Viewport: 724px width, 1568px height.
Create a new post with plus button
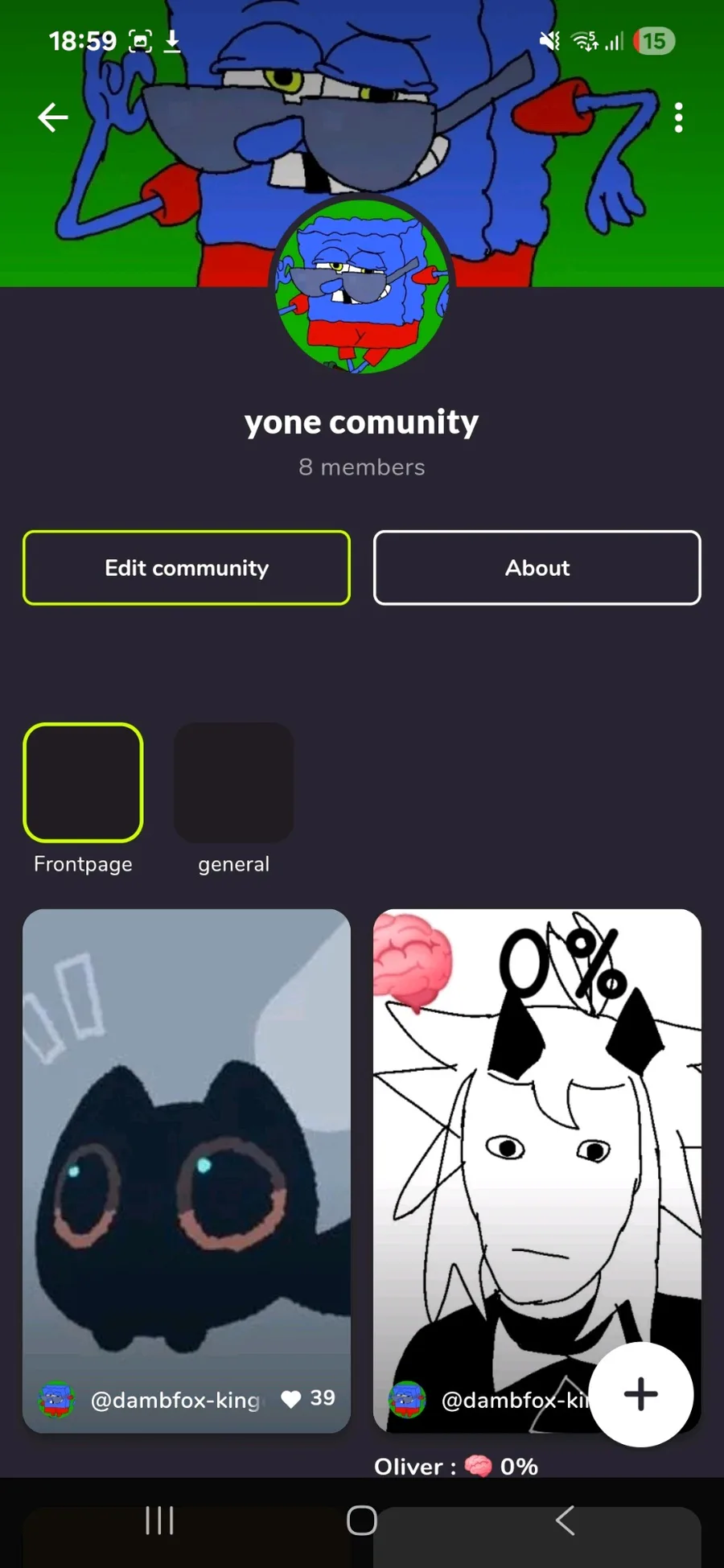640,1394
